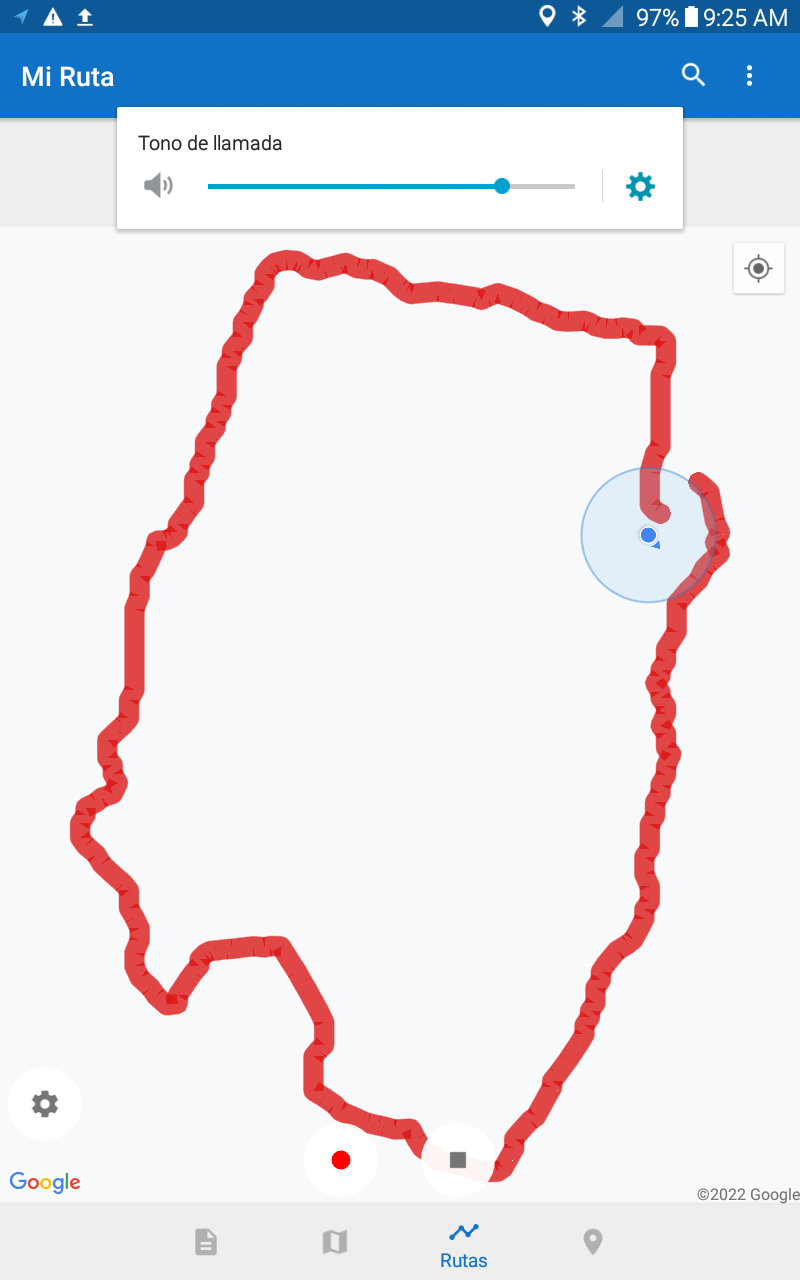Mute the ringtone via the speaker icon

[x=158, y=186]
